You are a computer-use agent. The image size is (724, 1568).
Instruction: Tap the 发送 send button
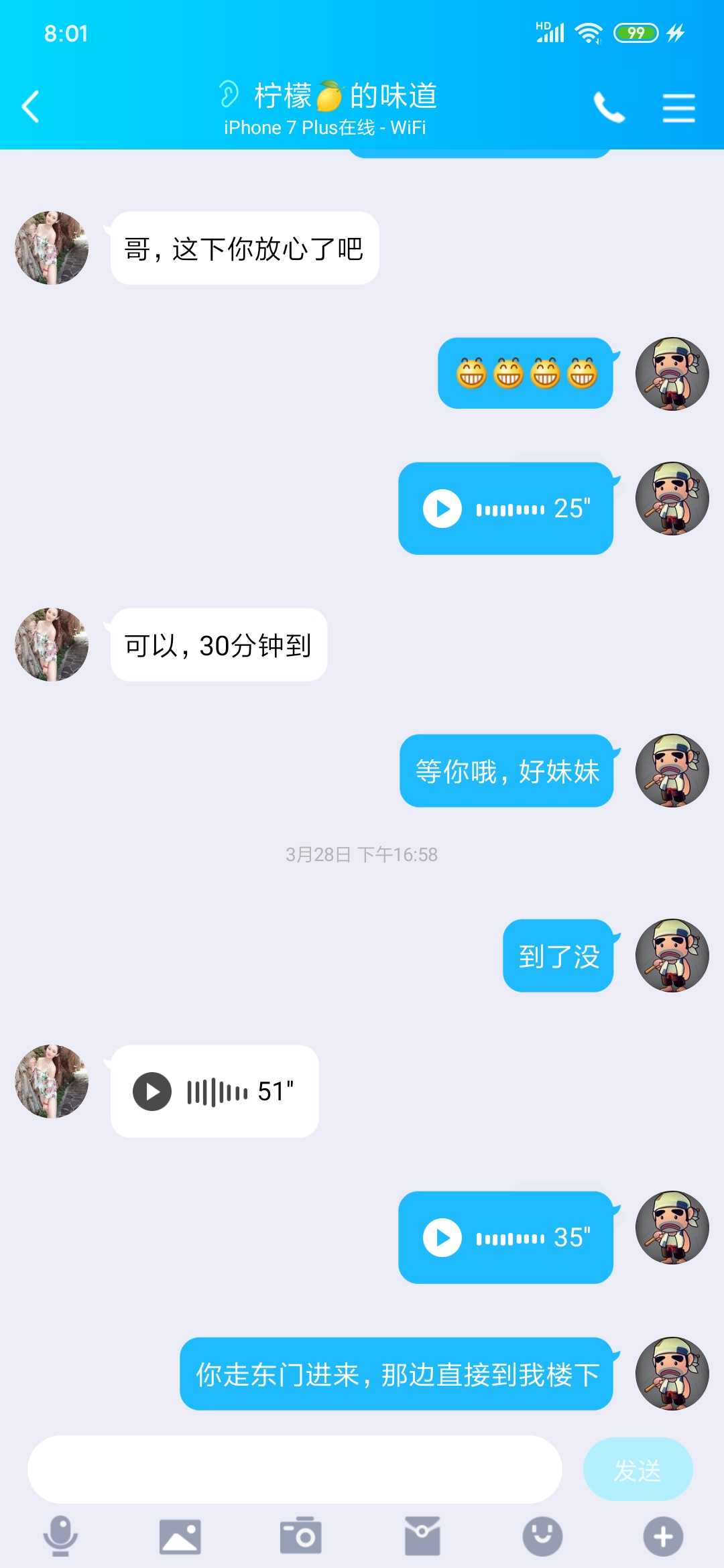pyautogui.click(x=638, y=1469)
